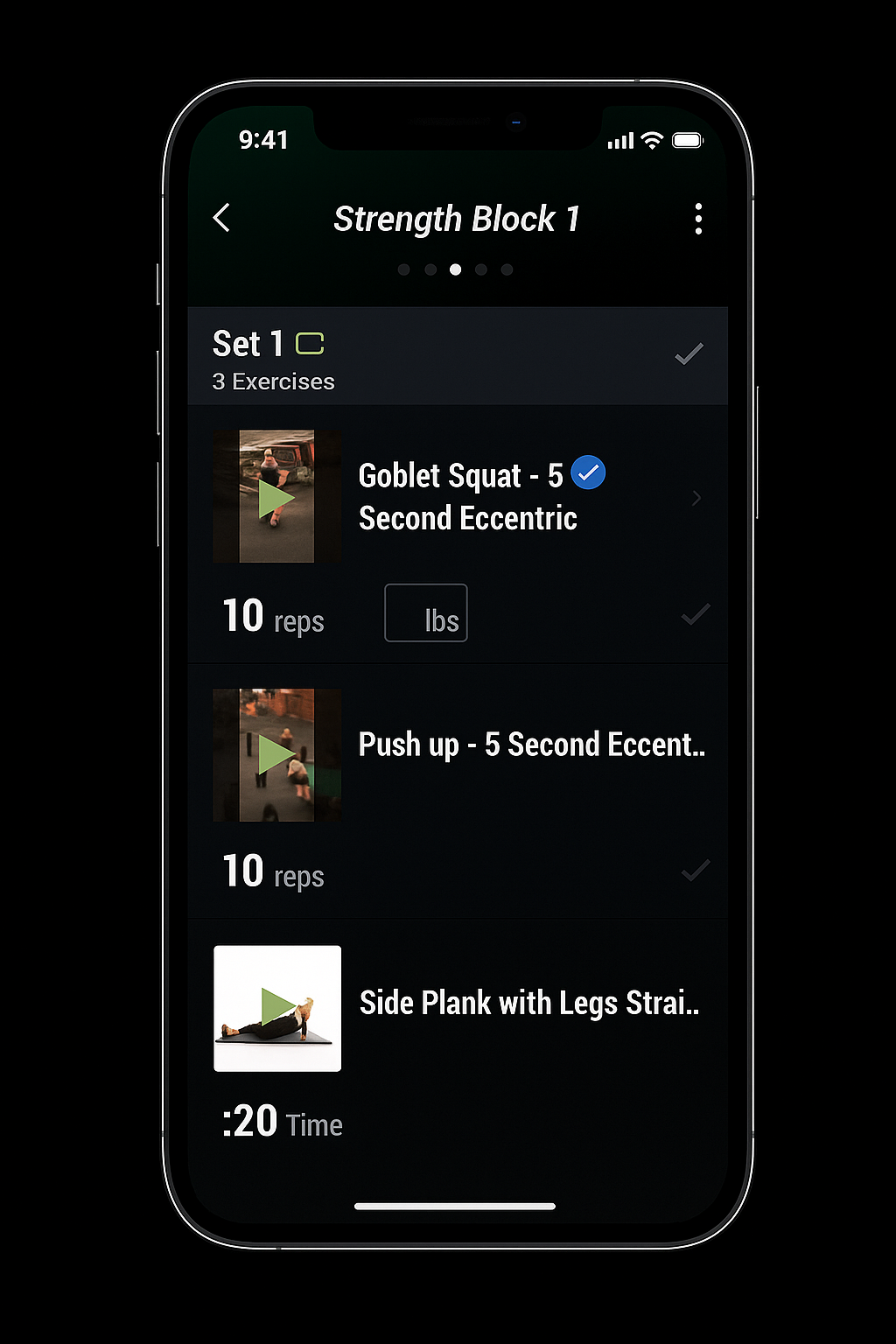Go back from Strength Block 1
Viewport: 896px width, 1344px height.
click(x=222, y=218)
